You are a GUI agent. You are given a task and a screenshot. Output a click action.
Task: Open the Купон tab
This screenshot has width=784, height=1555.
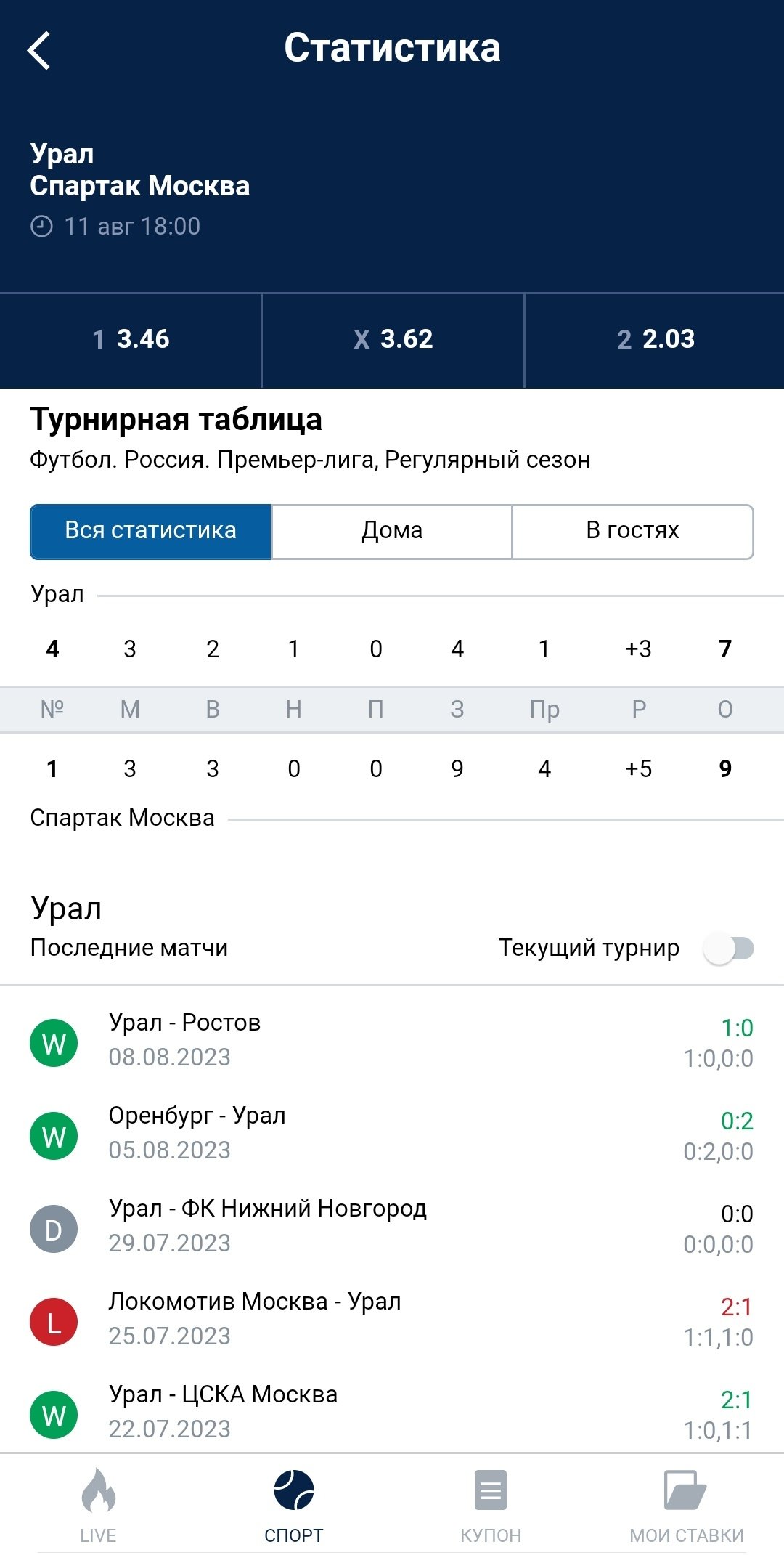pyautogui.click(x=491, y=1505)
